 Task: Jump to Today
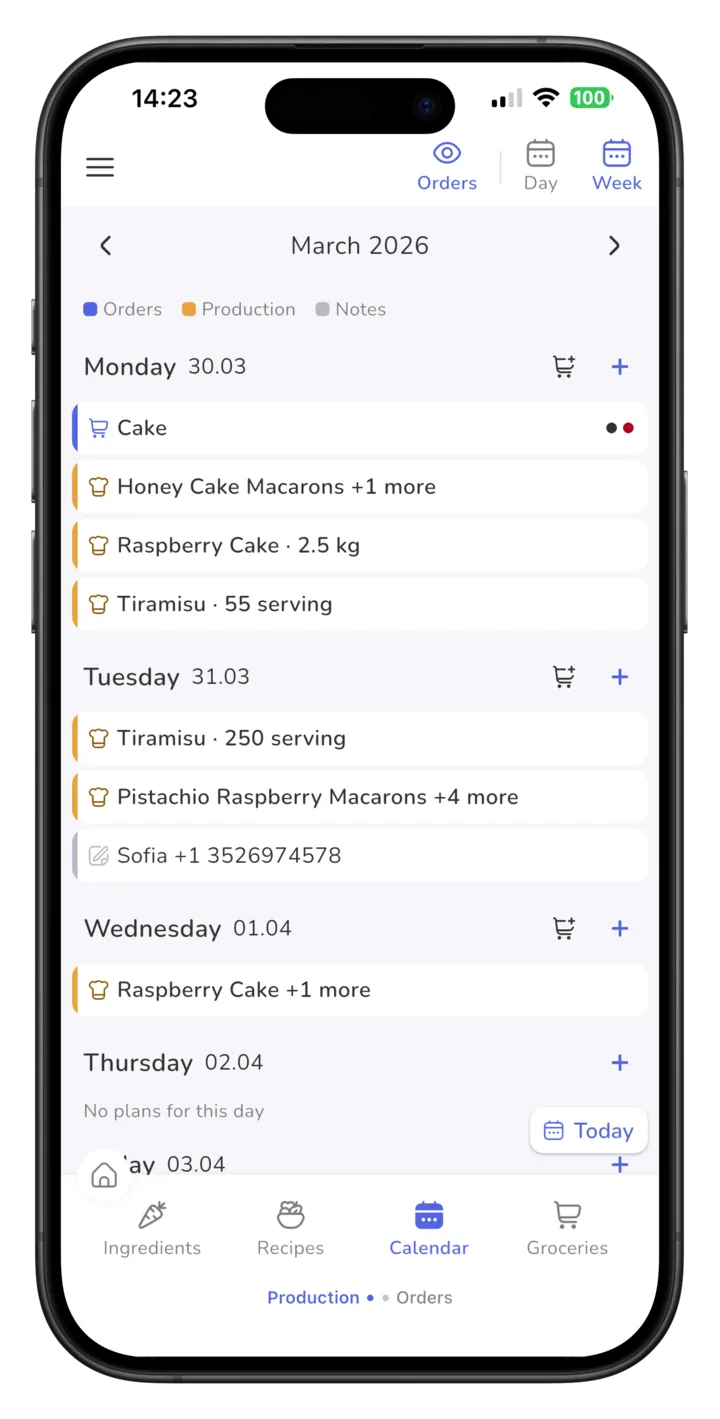pos(589,1131)
